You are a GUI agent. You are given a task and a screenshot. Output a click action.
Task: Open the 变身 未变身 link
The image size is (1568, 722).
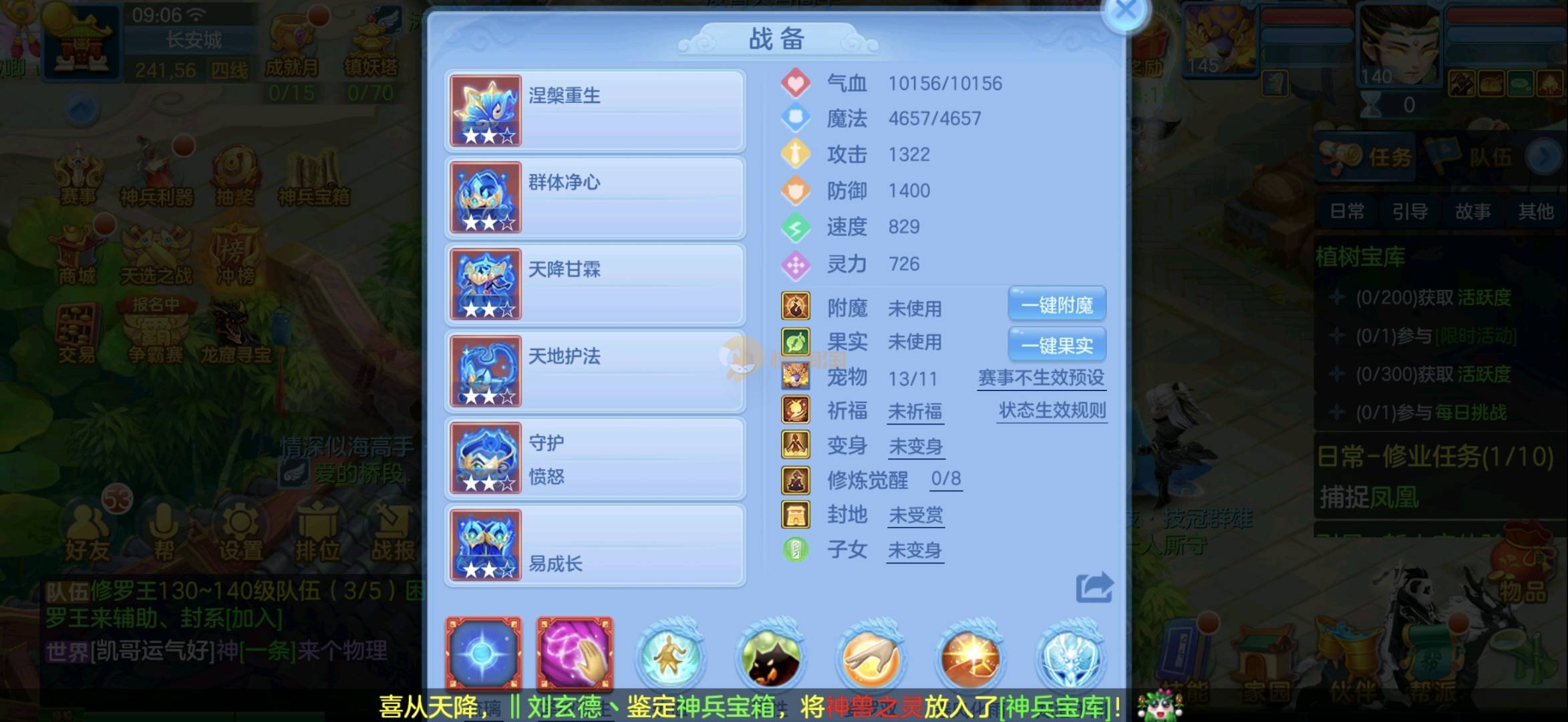pos(915,446)
